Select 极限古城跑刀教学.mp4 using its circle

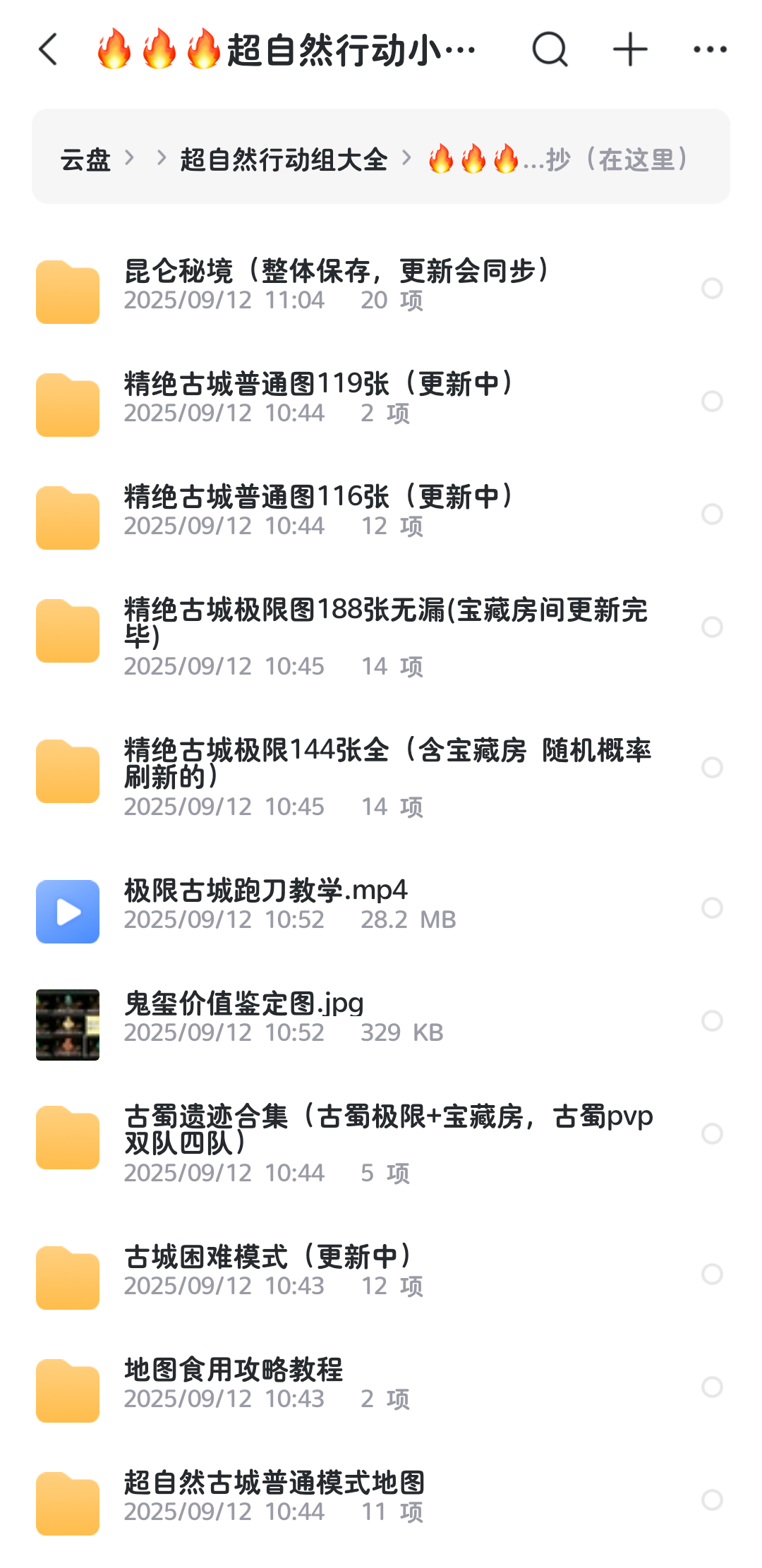coord(712,907)
